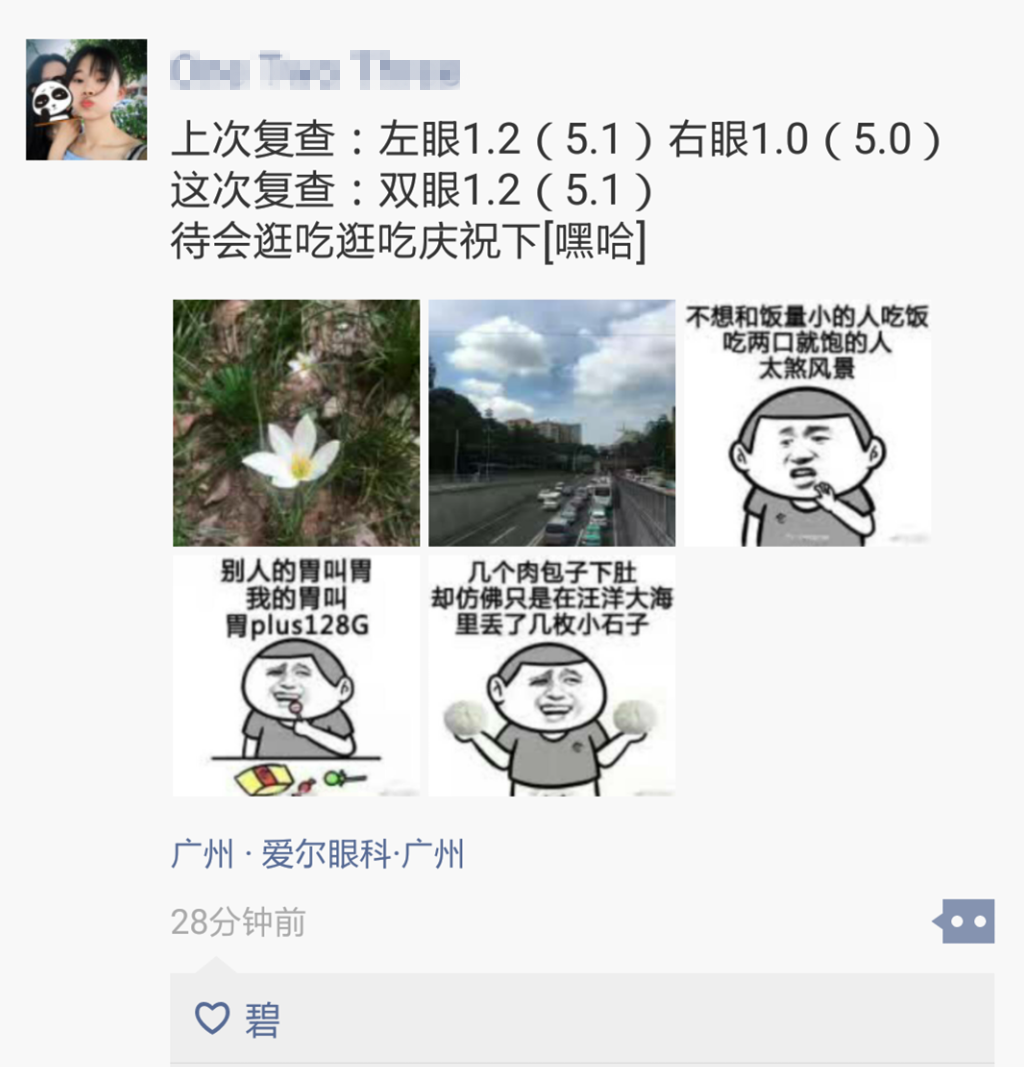1024x1067 pixels.
Task: Open the highway traffic photo
Action: [x=552, y=422]
